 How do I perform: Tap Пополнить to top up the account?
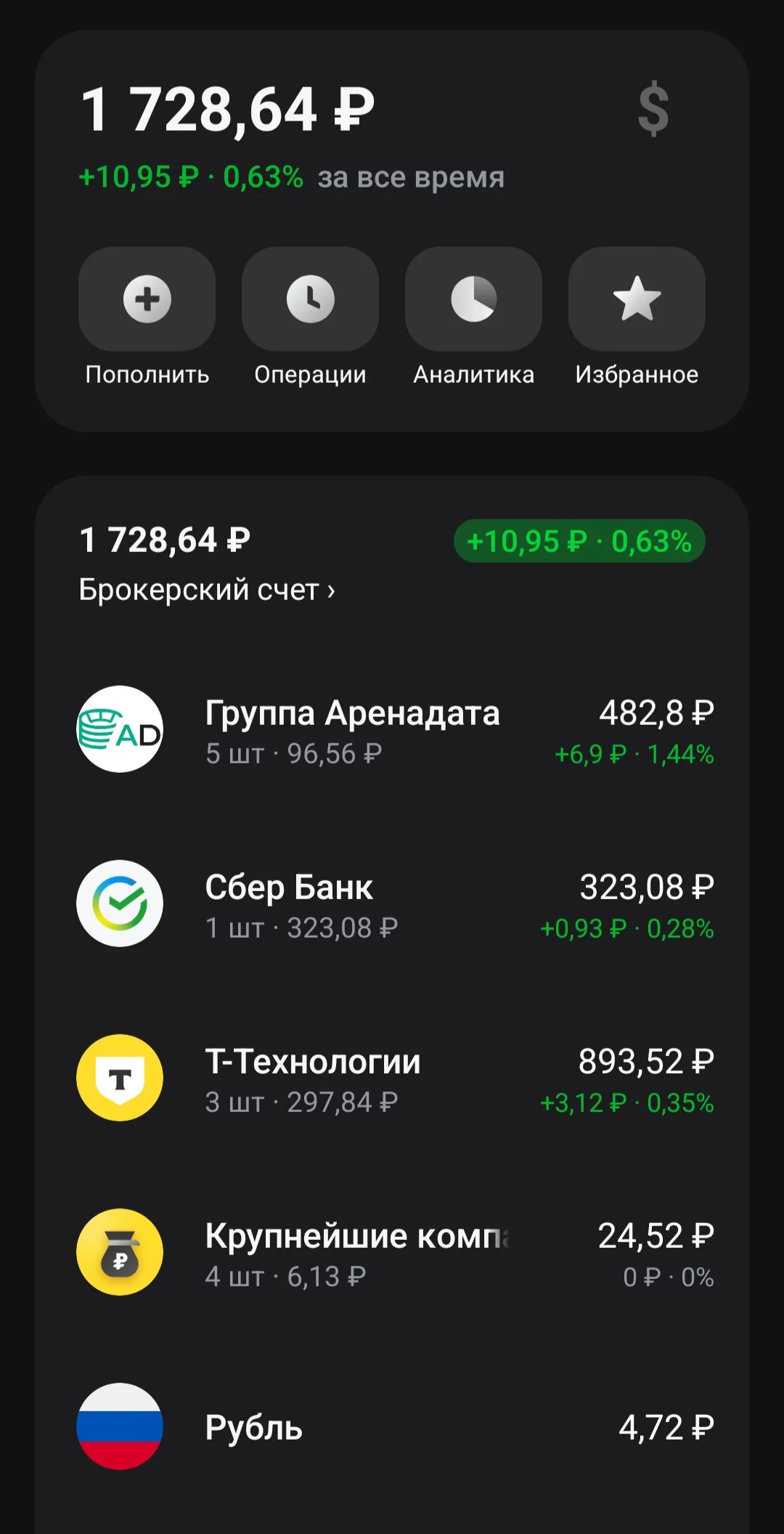pyautogui.click(x=147, y=317)
